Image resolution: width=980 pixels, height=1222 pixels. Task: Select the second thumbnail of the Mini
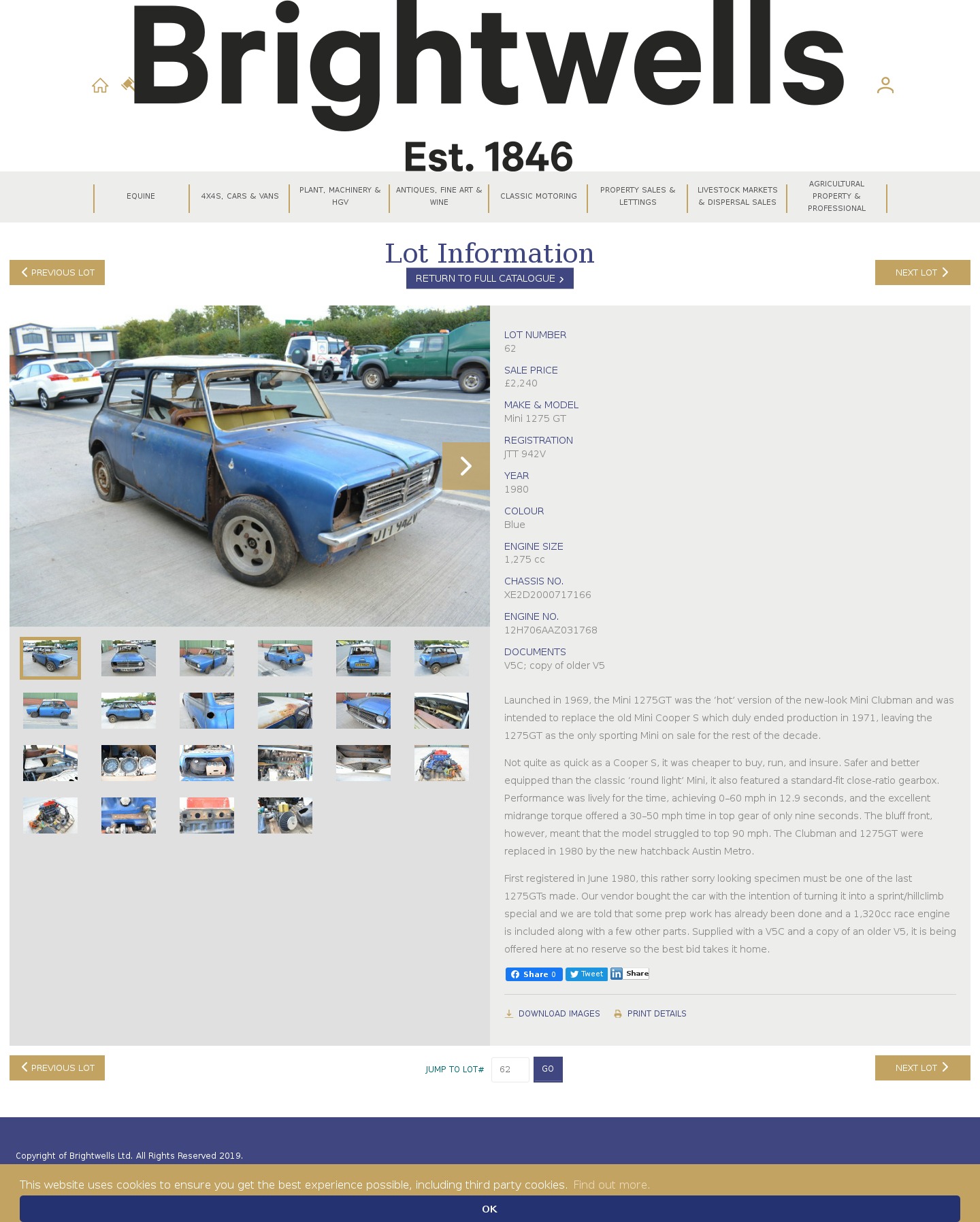coord(129,658)
